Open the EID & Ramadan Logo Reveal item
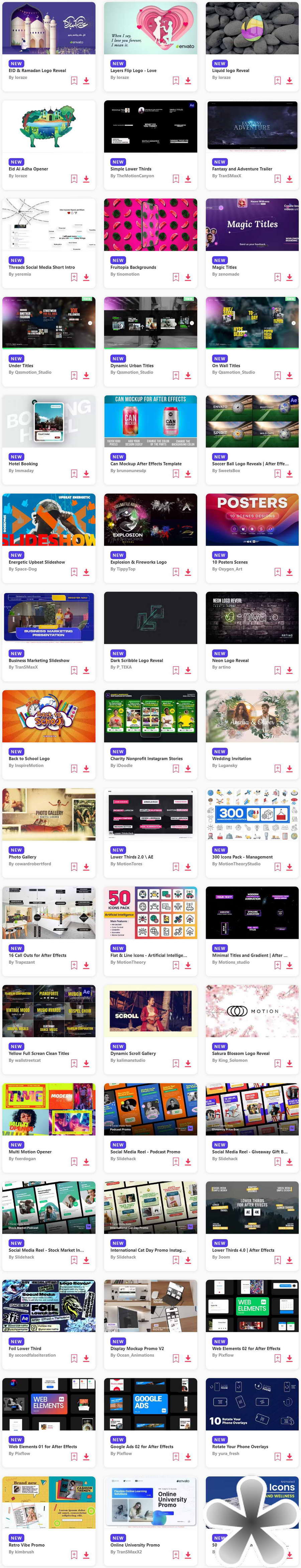This screenshot has height=1568, width=301. (x=37, y=71)
